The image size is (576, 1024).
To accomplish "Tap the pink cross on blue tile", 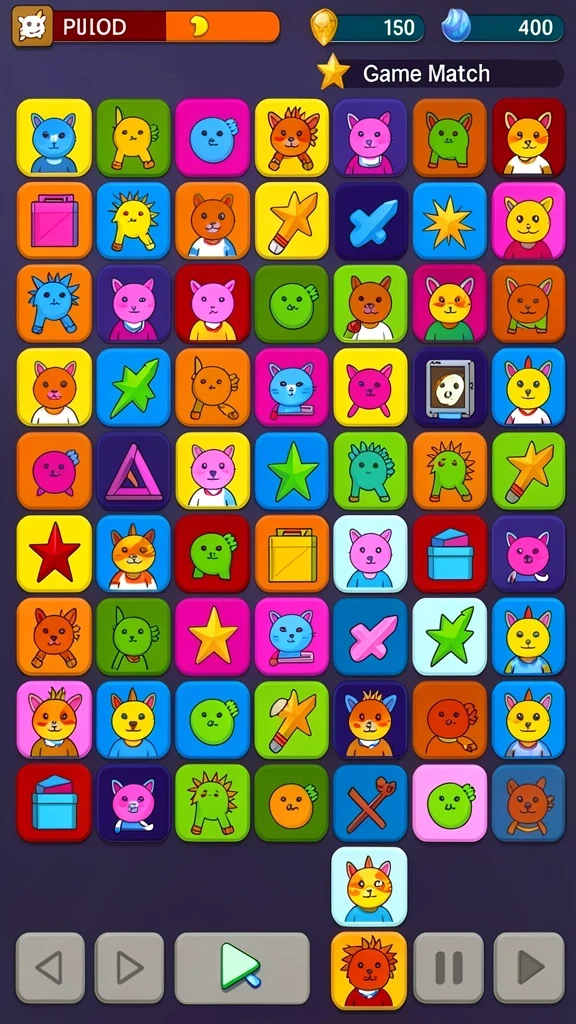I will pyautogui.click(x=370, y=637).
